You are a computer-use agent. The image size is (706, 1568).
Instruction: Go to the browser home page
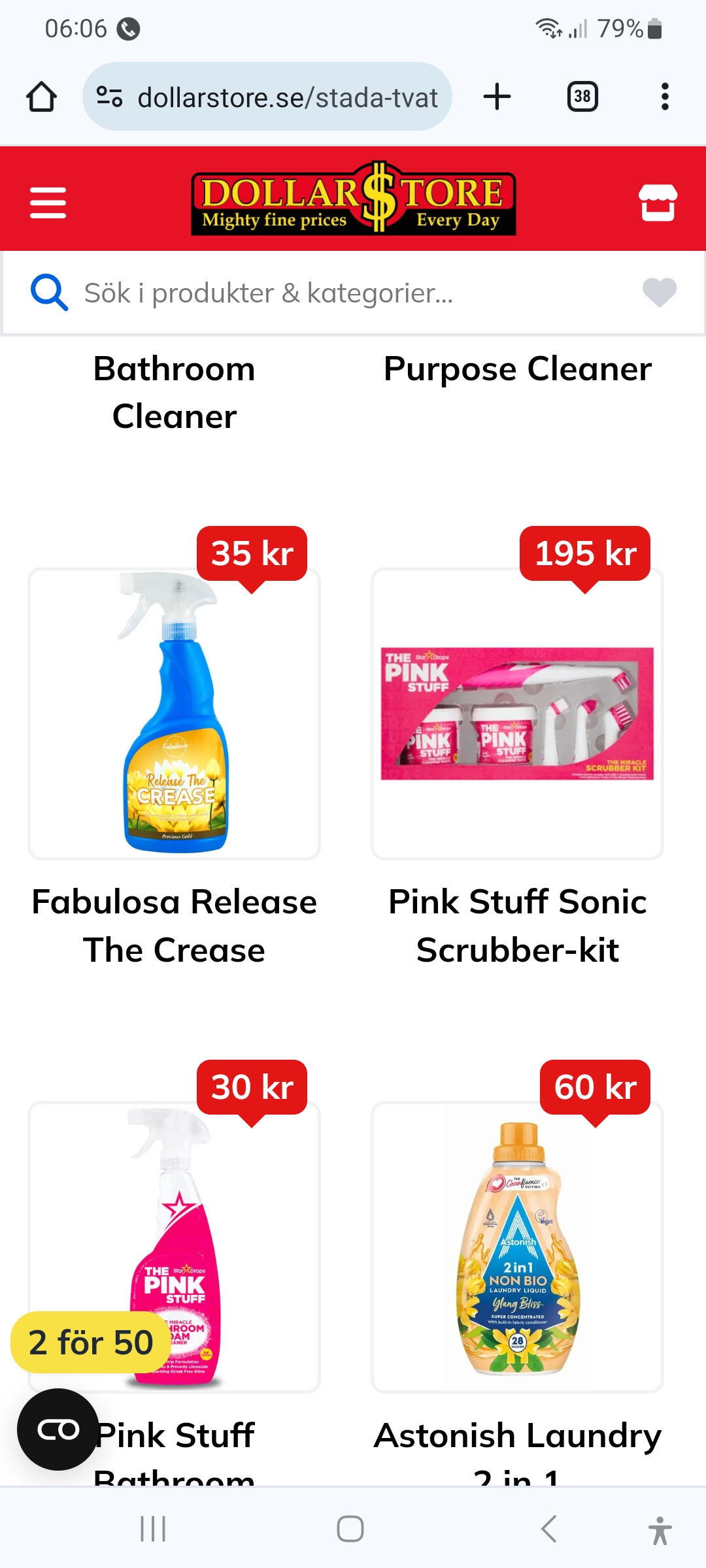[41, 97]
